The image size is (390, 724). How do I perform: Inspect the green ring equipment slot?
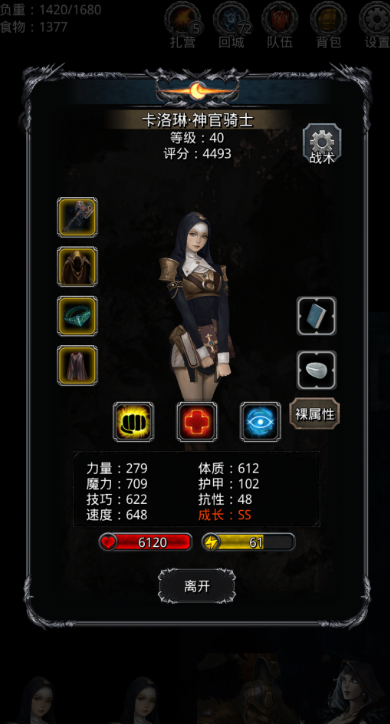77,316
